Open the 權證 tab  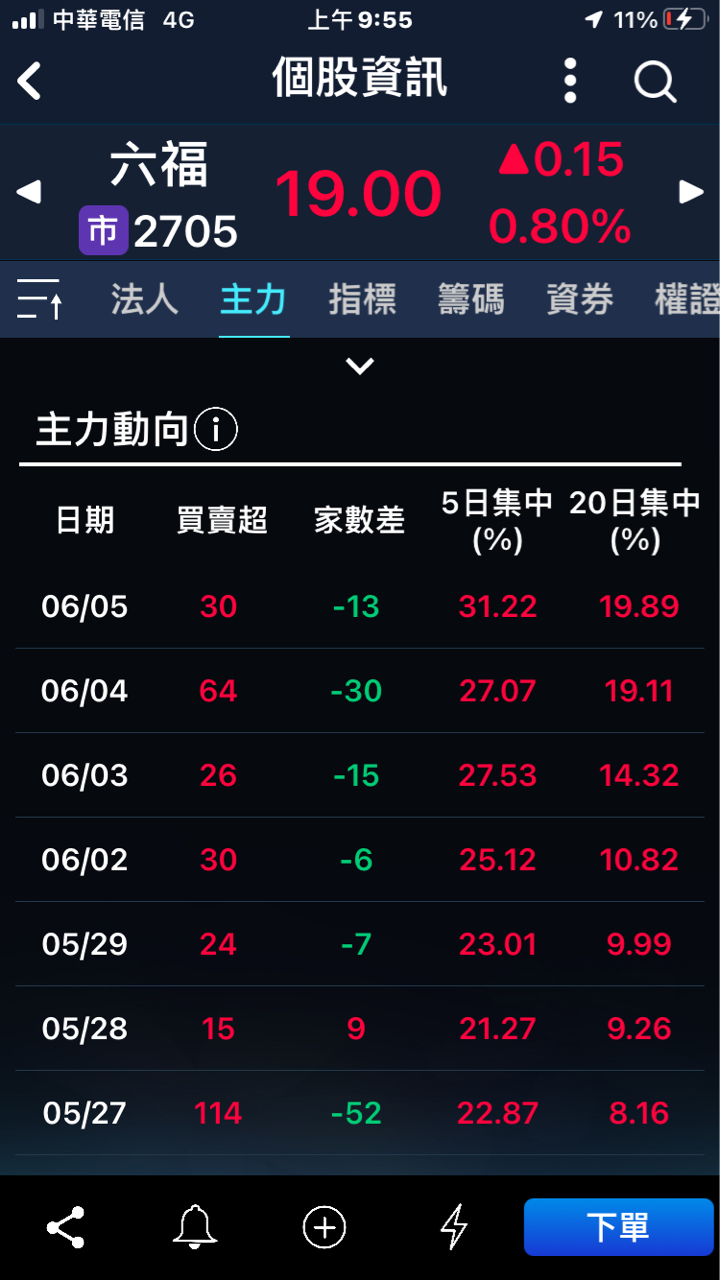click(x=686, y=299)
